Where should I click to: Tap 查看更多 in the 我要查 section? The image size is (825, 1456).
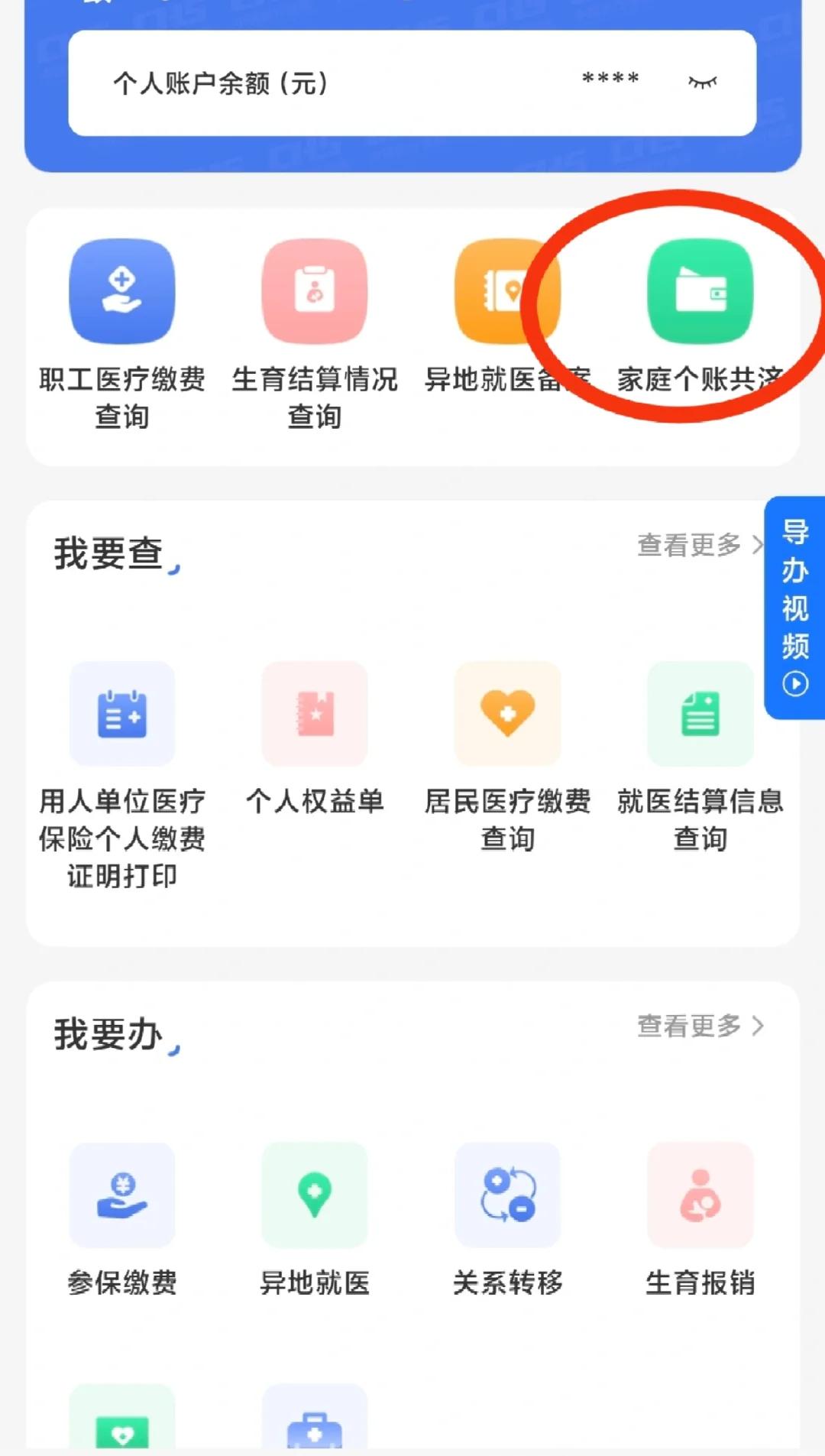pyautogui.click(x=699, y=545)
